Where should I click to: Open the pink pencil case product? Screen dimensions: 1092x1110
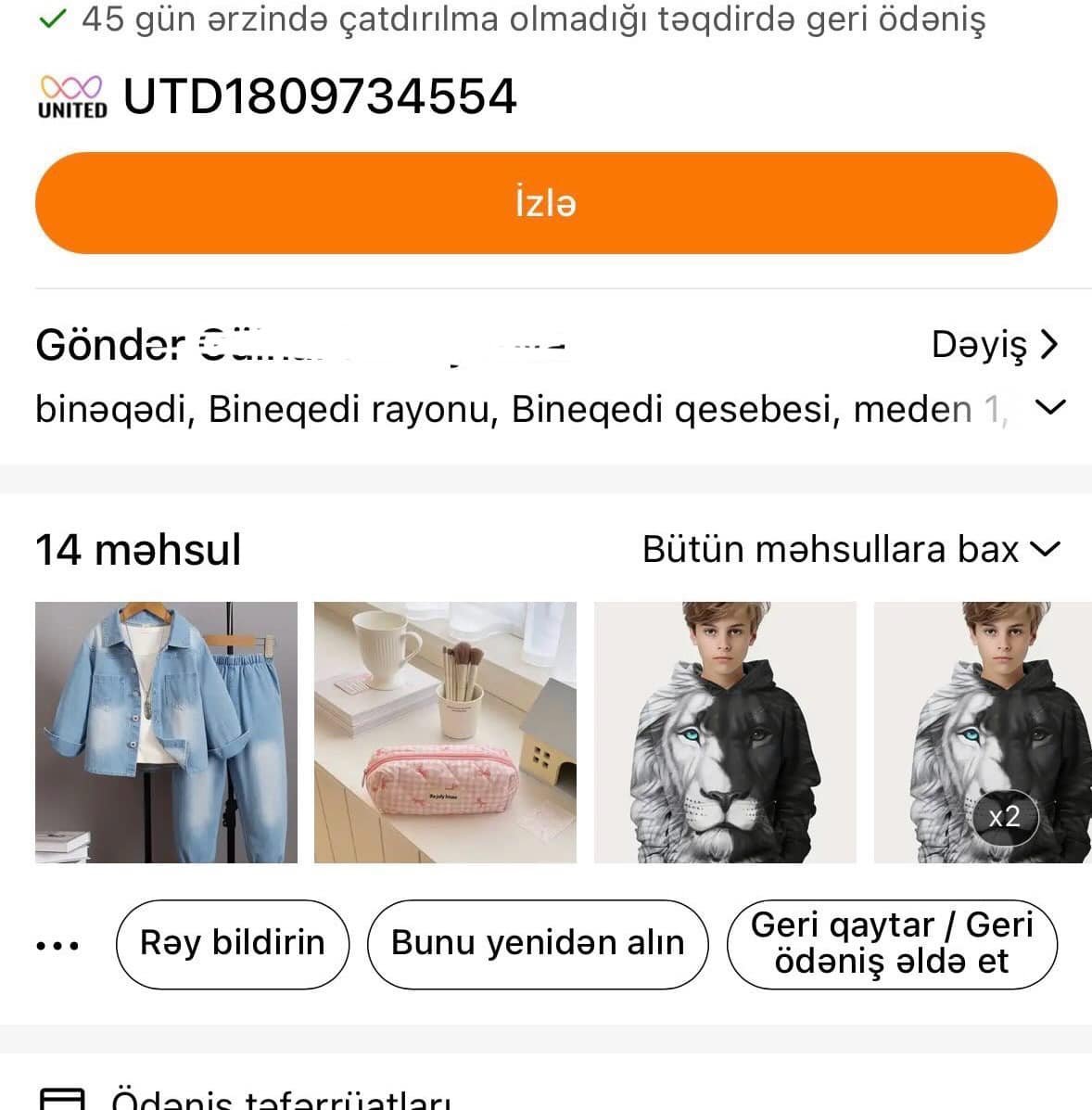[445, 733]
